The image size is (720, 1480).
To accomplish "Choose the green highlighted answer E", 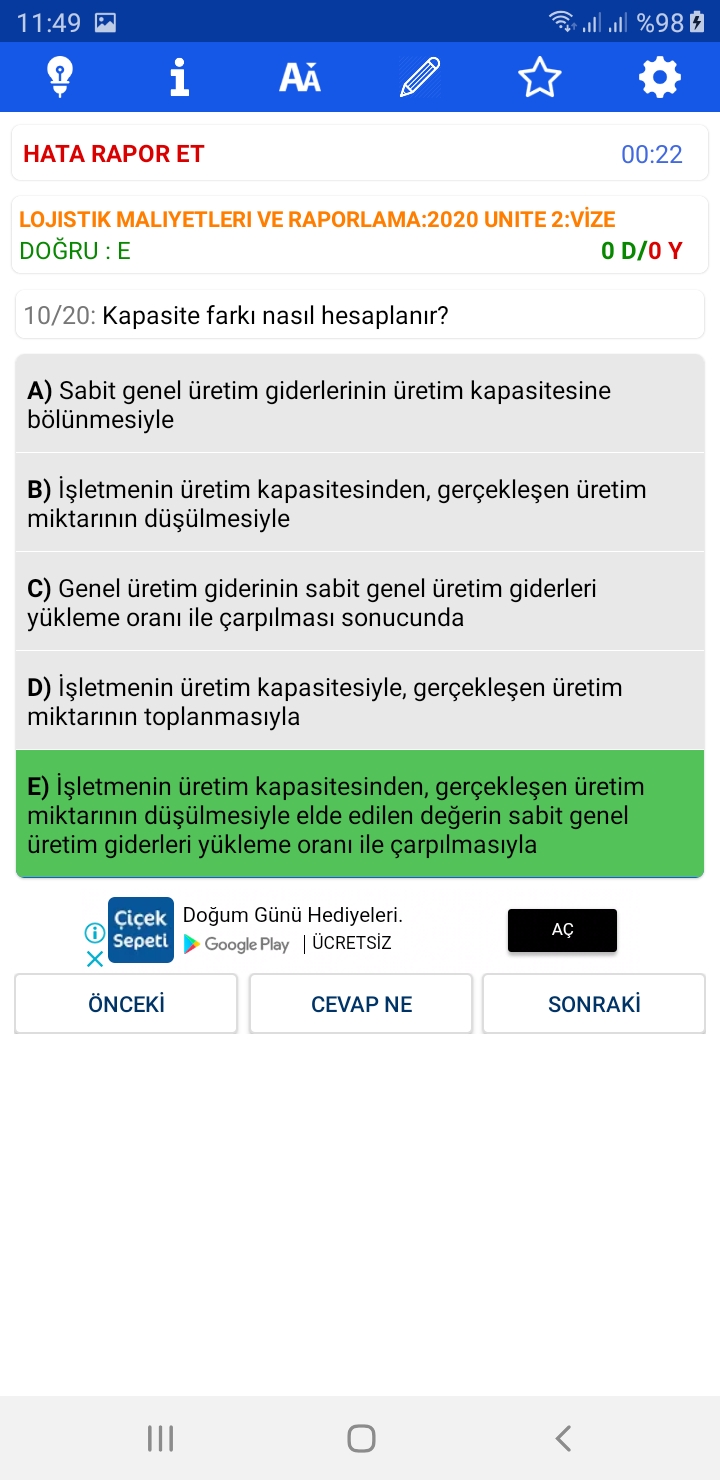I will click(x=360, y=815).
